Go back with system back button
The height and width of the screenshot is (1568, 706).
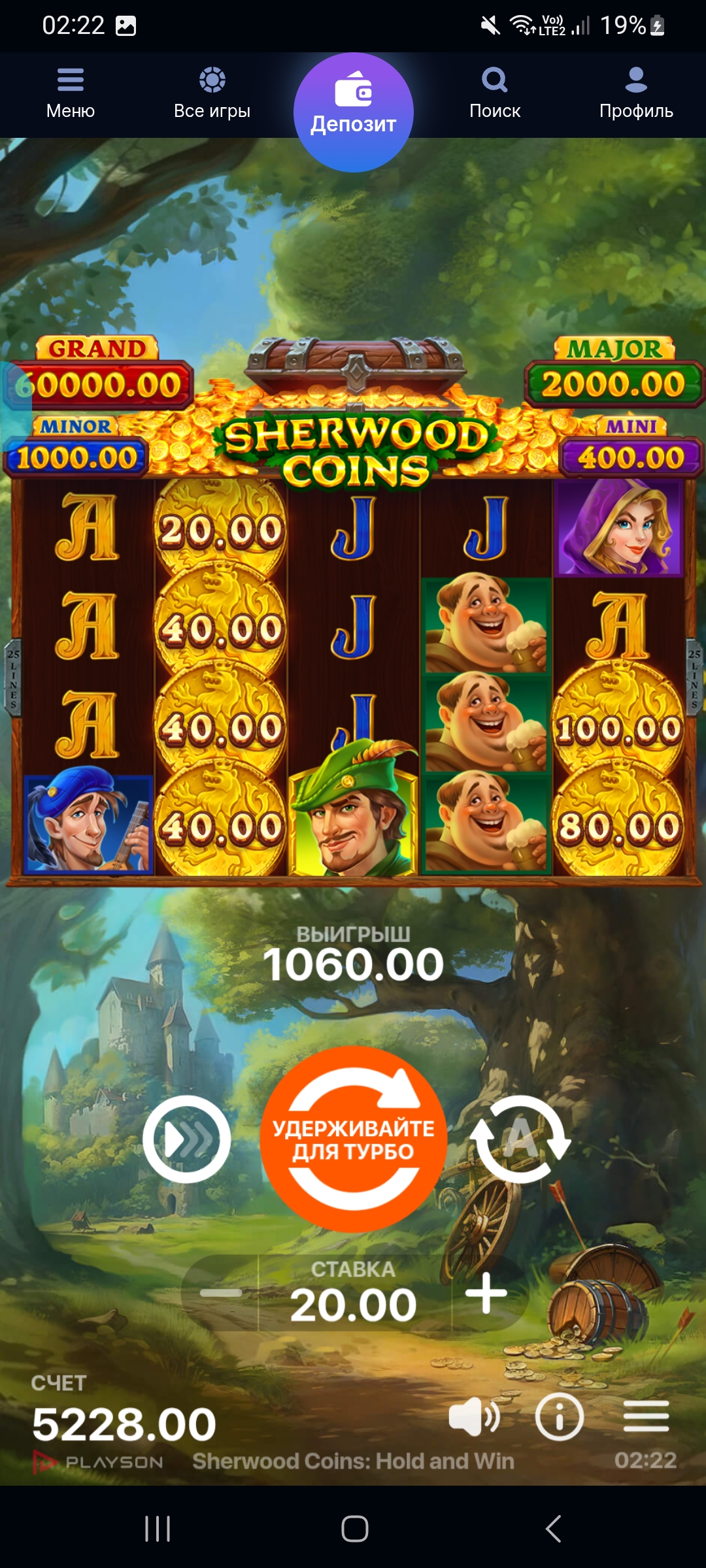(x=553, y=1529)
